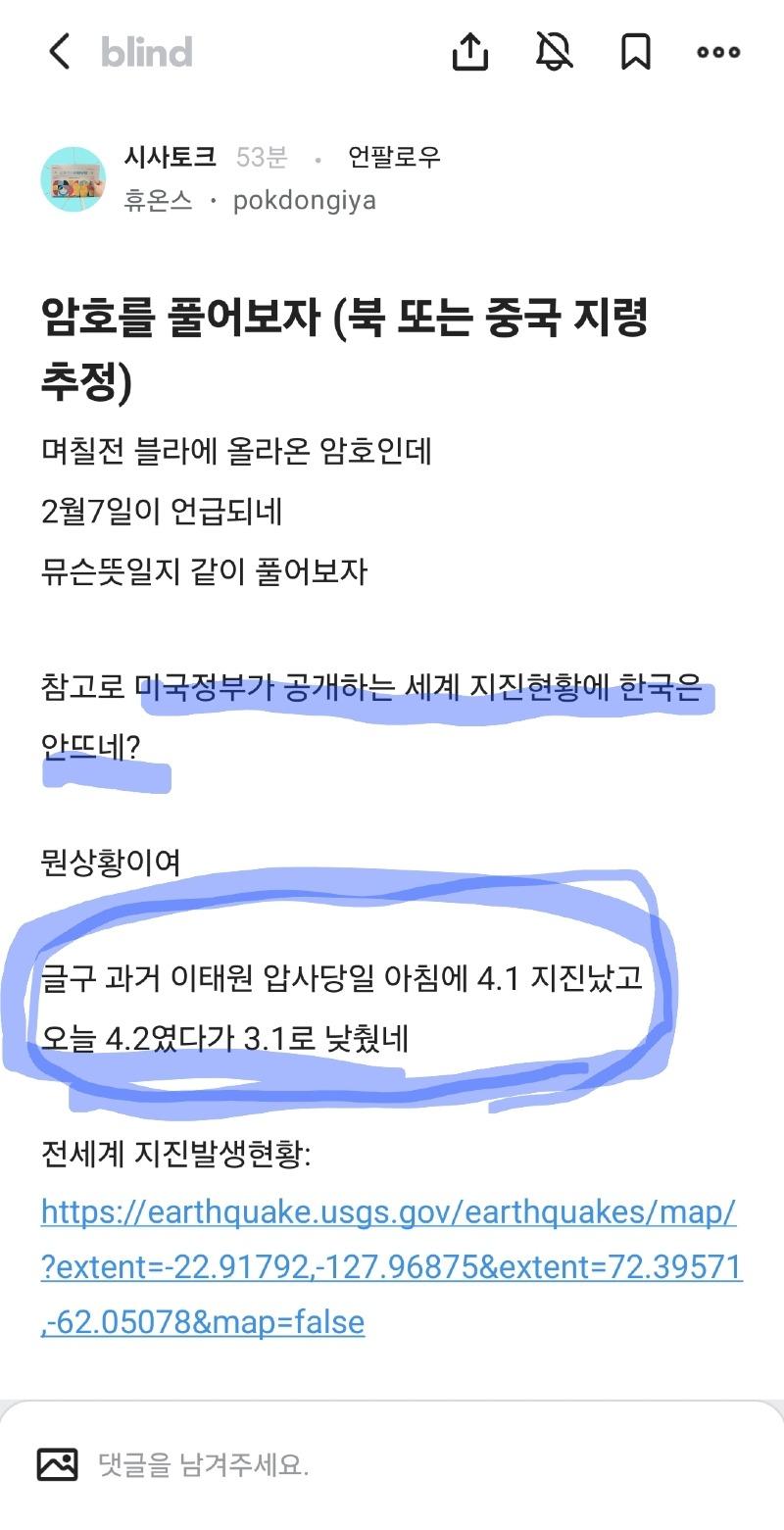This screenshot has width=784, height=1530.
Task: Share this Blind post
Action: click(470, 51)
